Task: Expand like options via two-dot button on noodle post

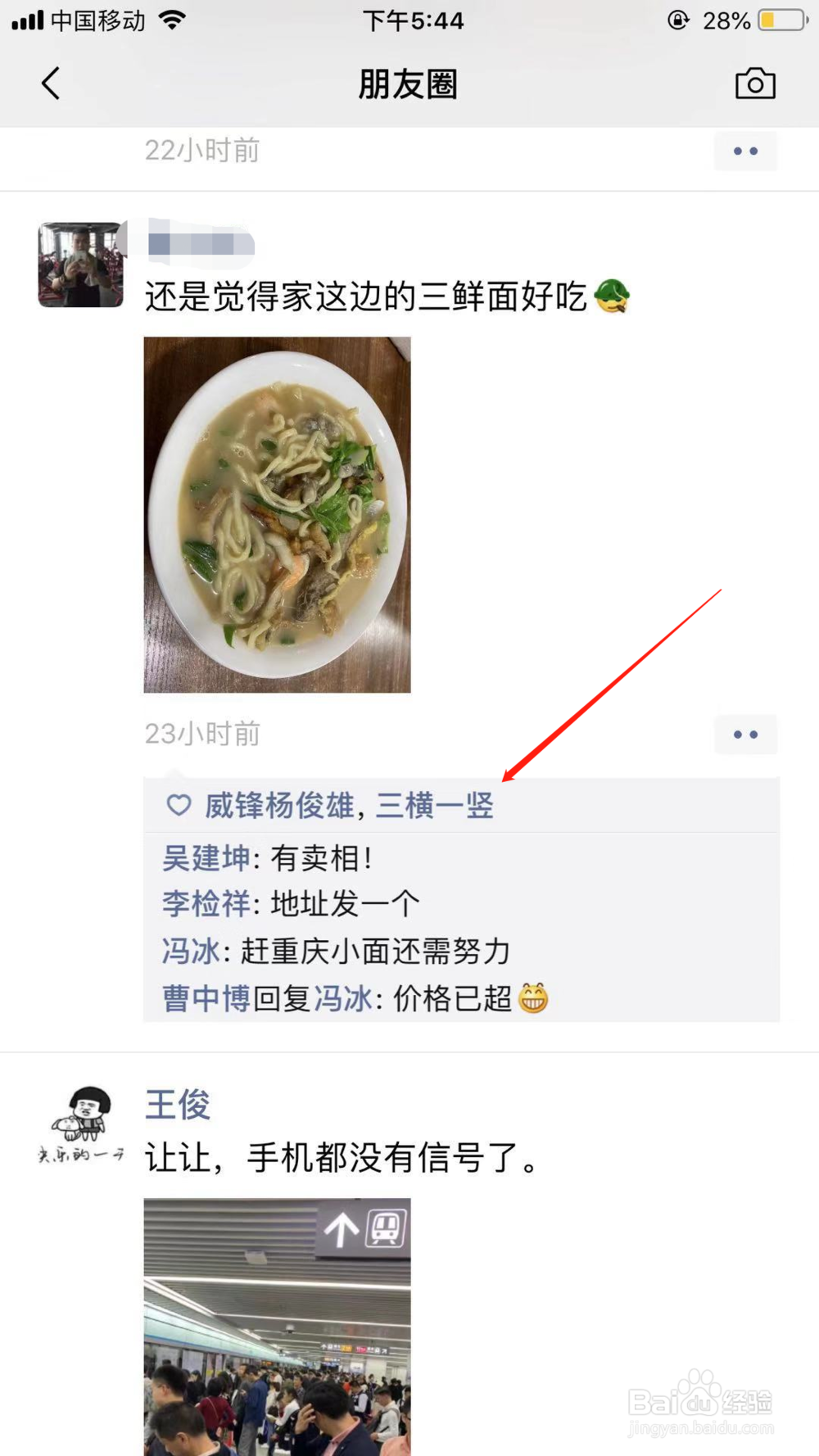Action: 745,735
